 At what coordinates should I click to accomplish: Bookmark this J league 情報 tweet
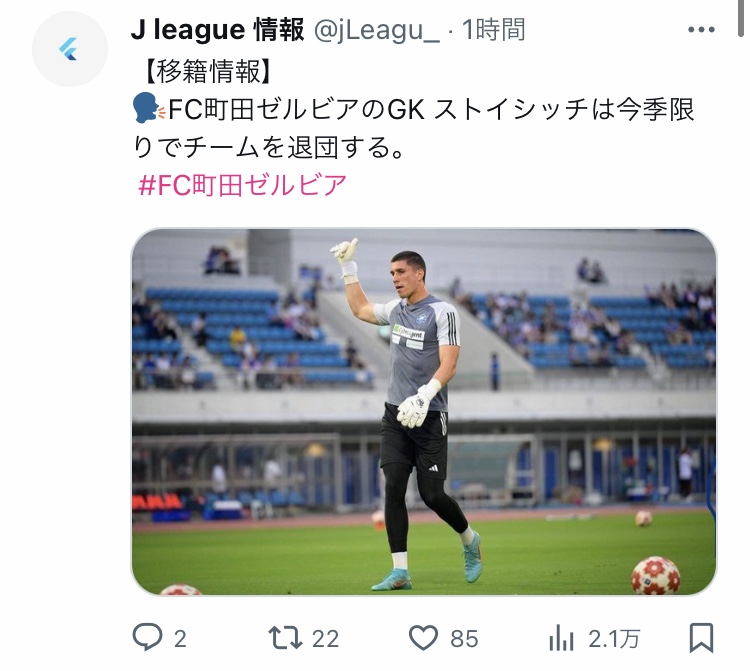(x=702, y=637)
